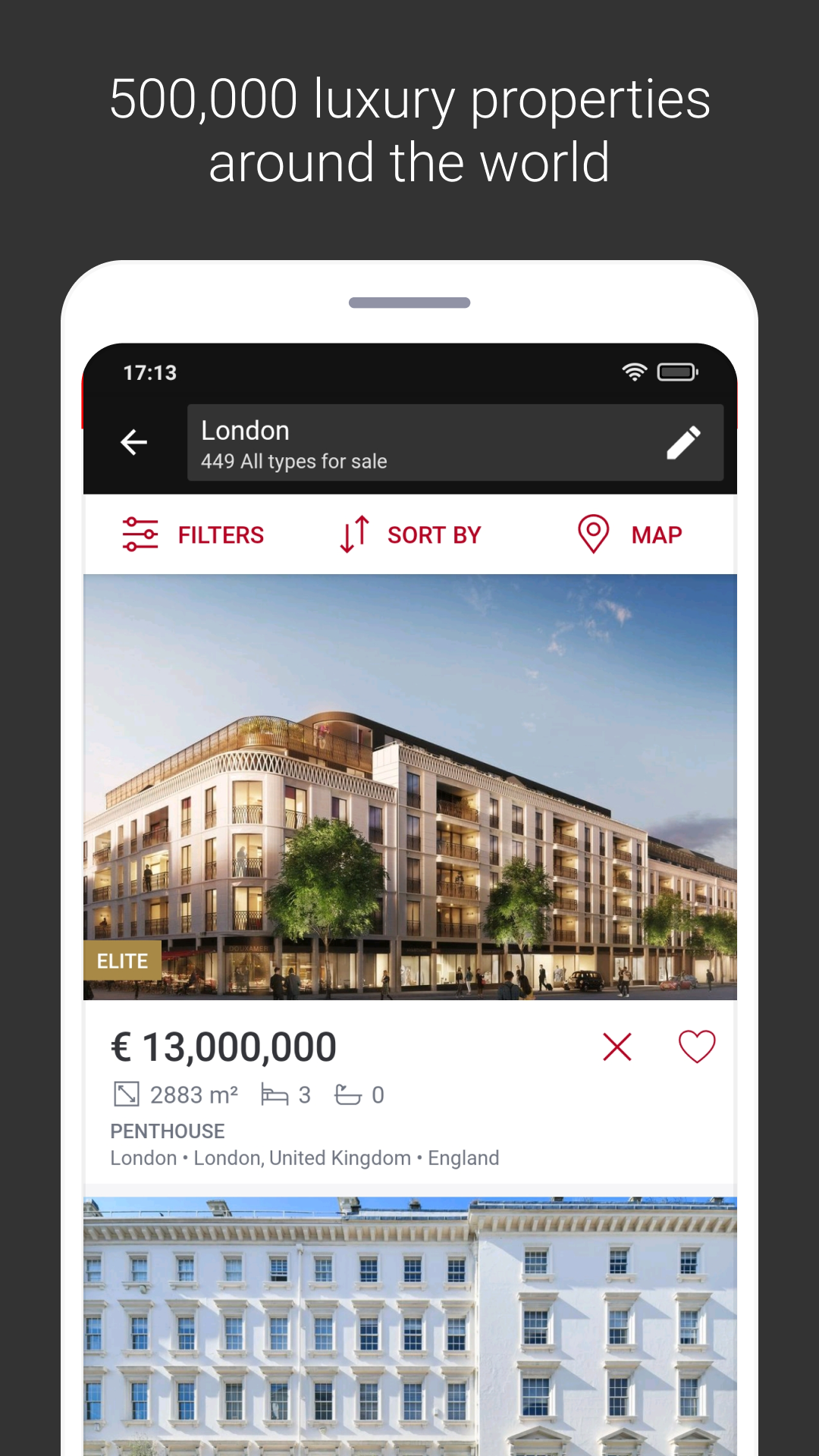Select the SORT BY menu label

(435, 535)
